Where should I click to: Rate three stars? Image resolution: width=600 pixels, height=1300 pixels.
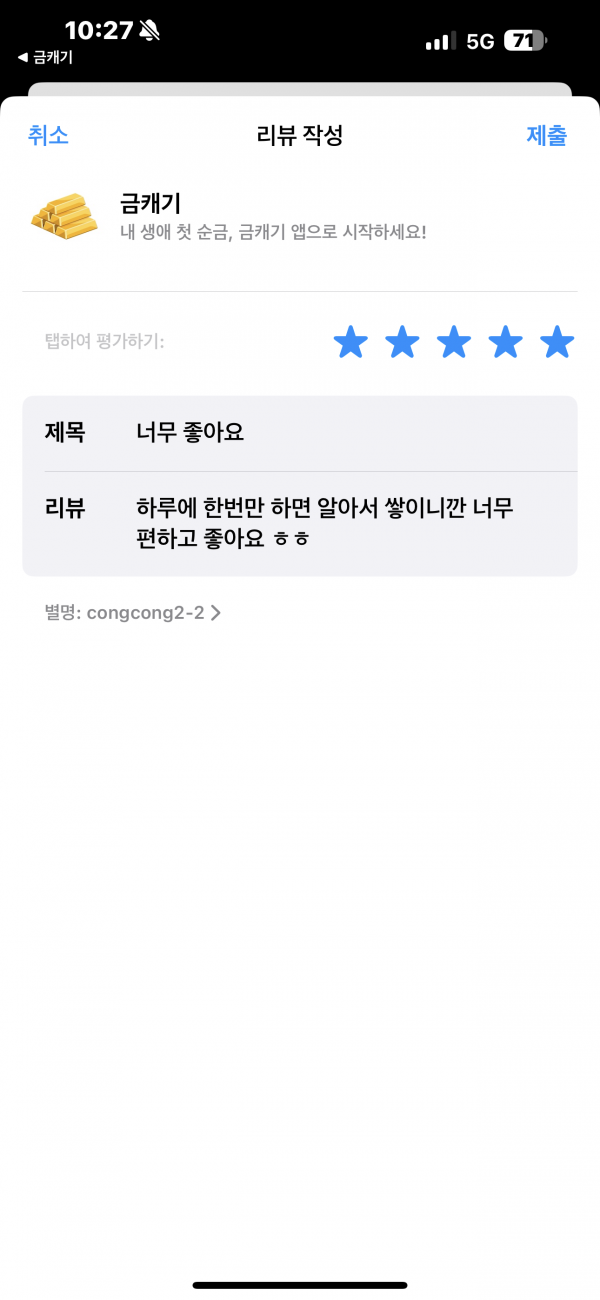coord(454,342)
